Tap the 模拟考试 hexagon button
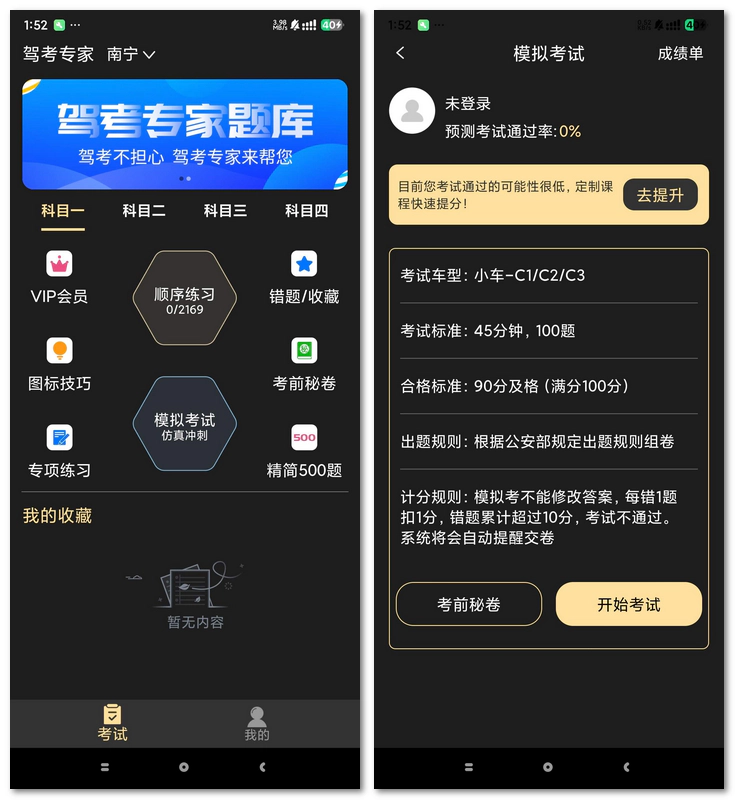This screenshot has height=800, width=735. tap(185, 424)
